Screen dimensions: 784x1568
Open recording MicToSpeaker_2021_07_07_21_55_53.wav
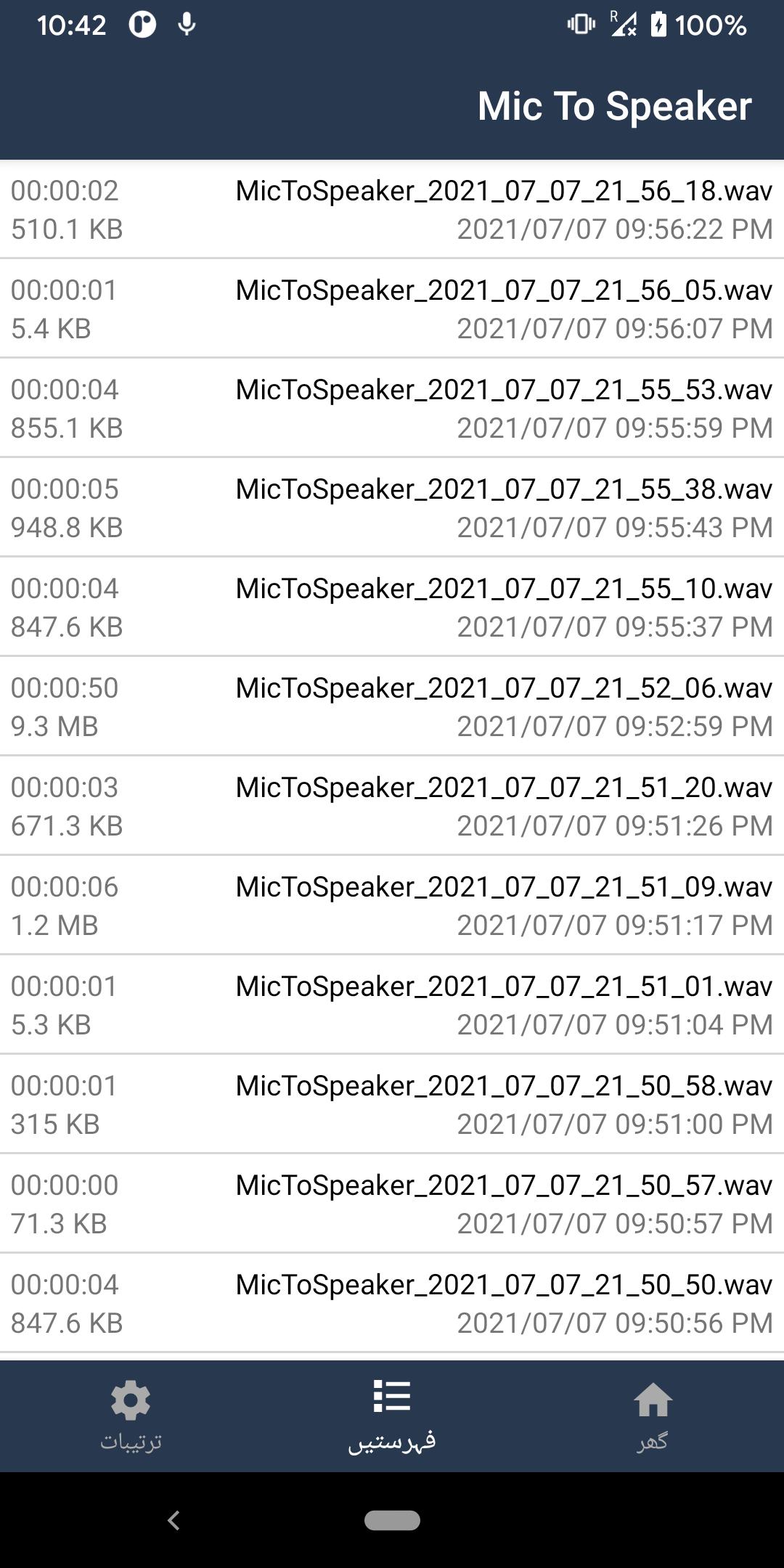(x=392, y=408)
